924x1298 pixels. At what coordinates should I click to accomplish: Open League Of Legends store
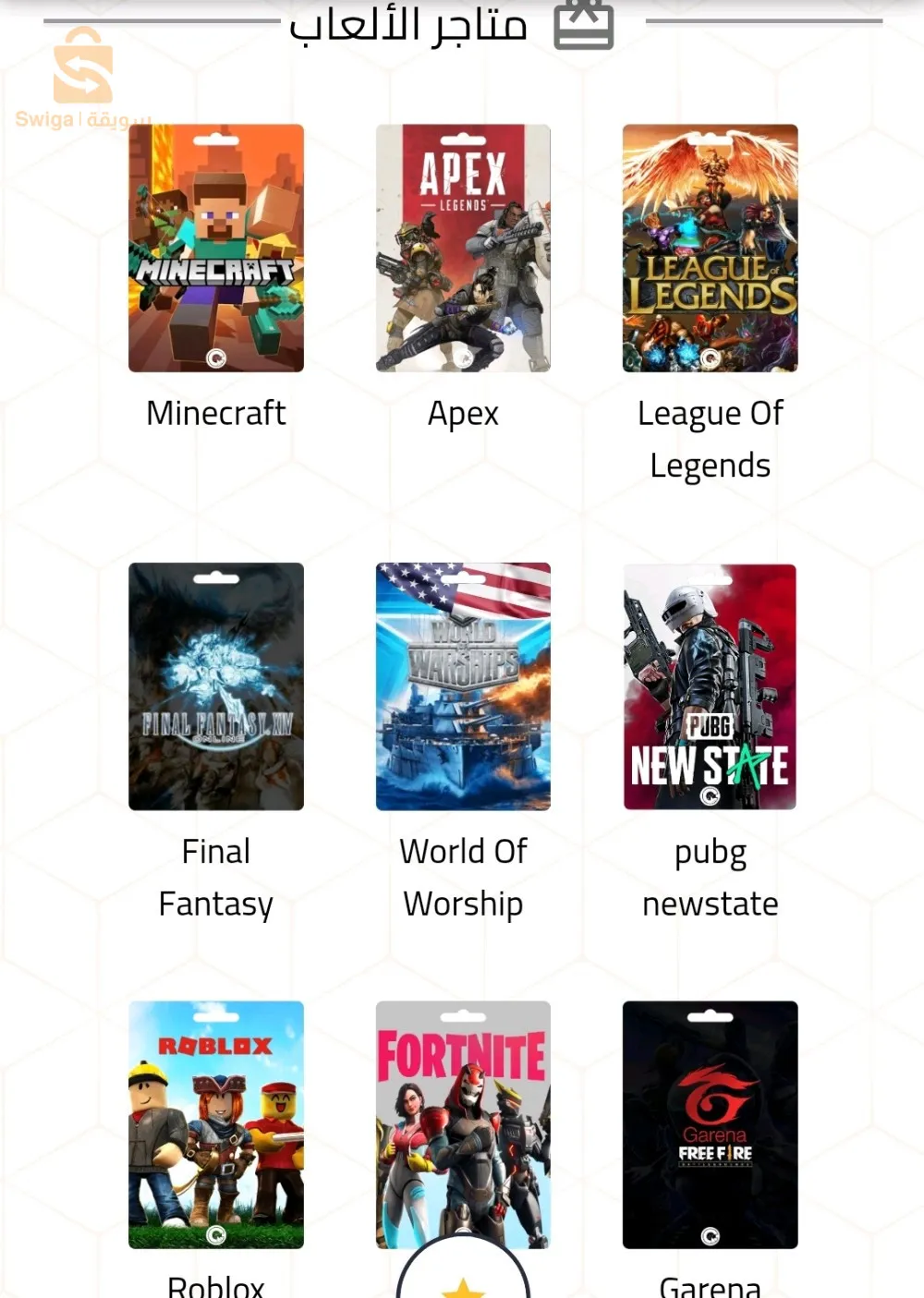click(x=710, y=249)
